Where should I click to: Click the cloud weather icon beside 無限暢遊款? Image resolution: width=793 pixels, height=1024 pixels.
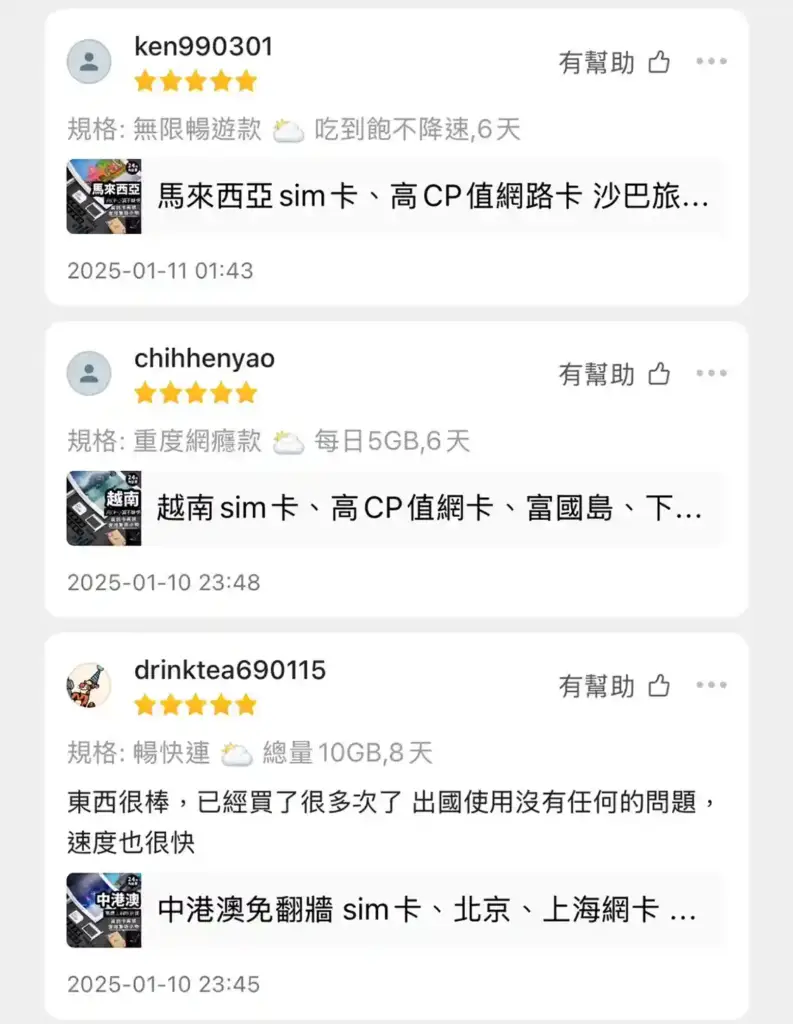(290, 129)
